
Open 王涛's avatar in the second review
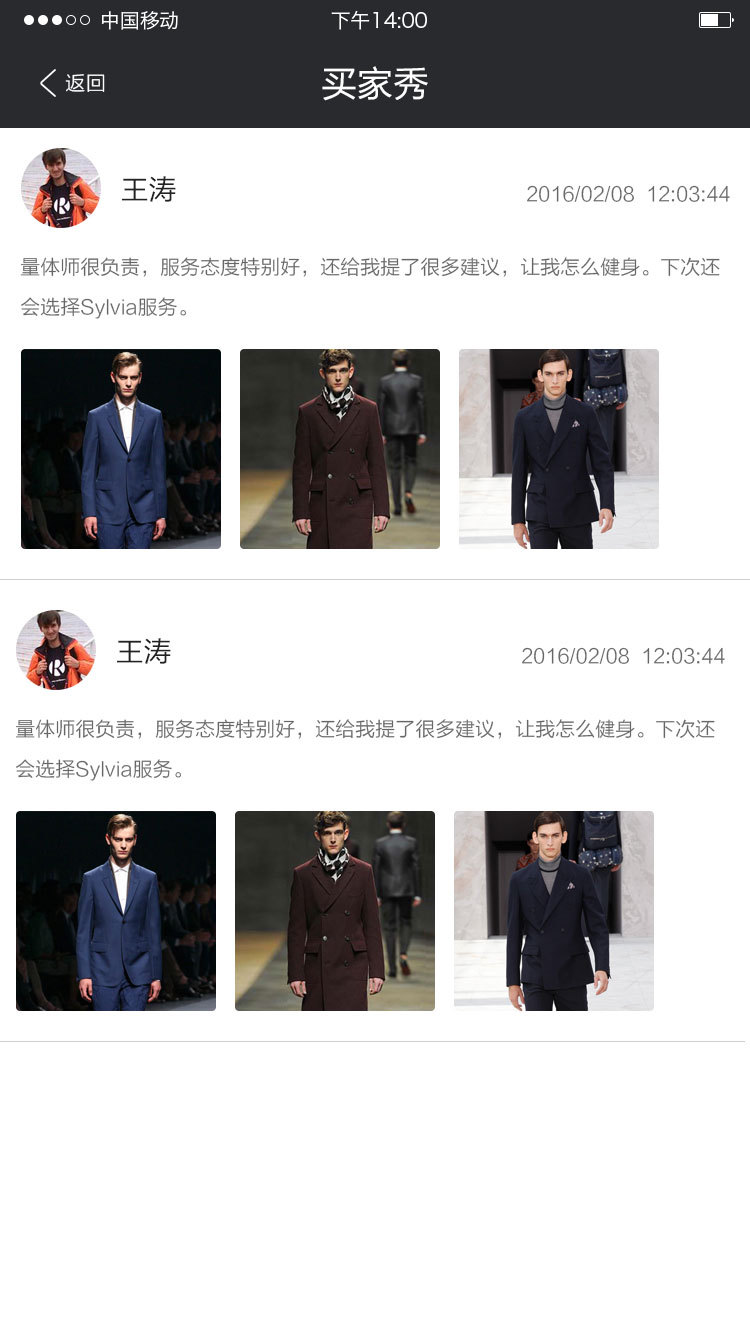point(56,650)
